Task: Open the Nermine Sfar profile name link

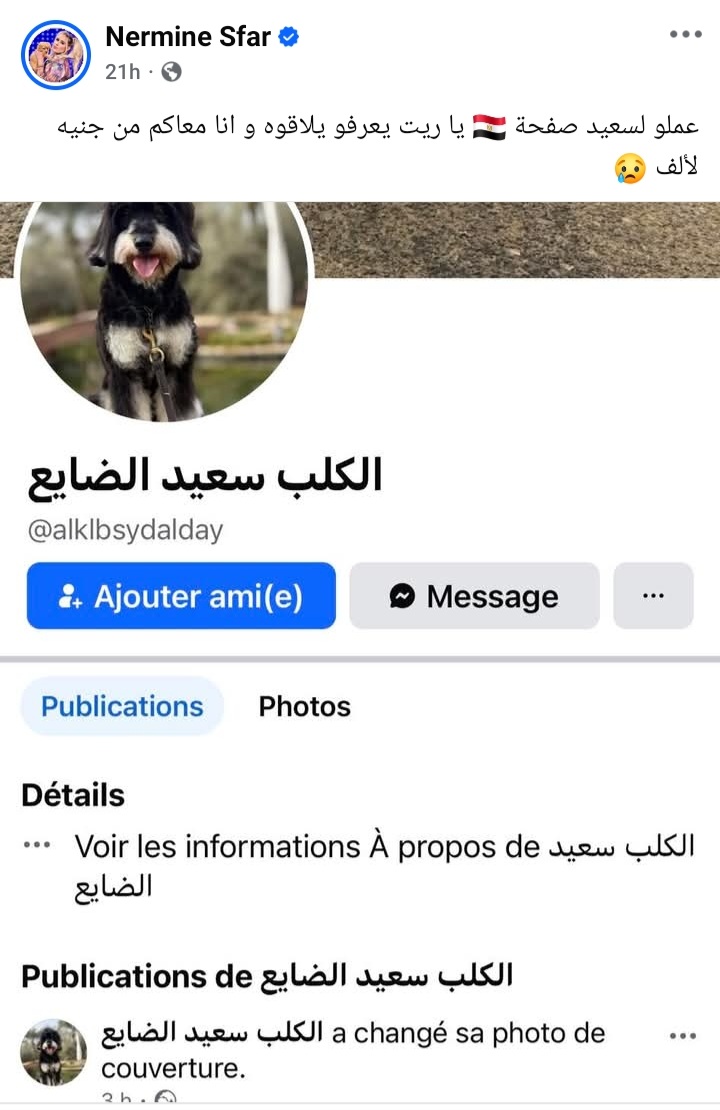Action: pyautogui.click(x=188, y=38)
